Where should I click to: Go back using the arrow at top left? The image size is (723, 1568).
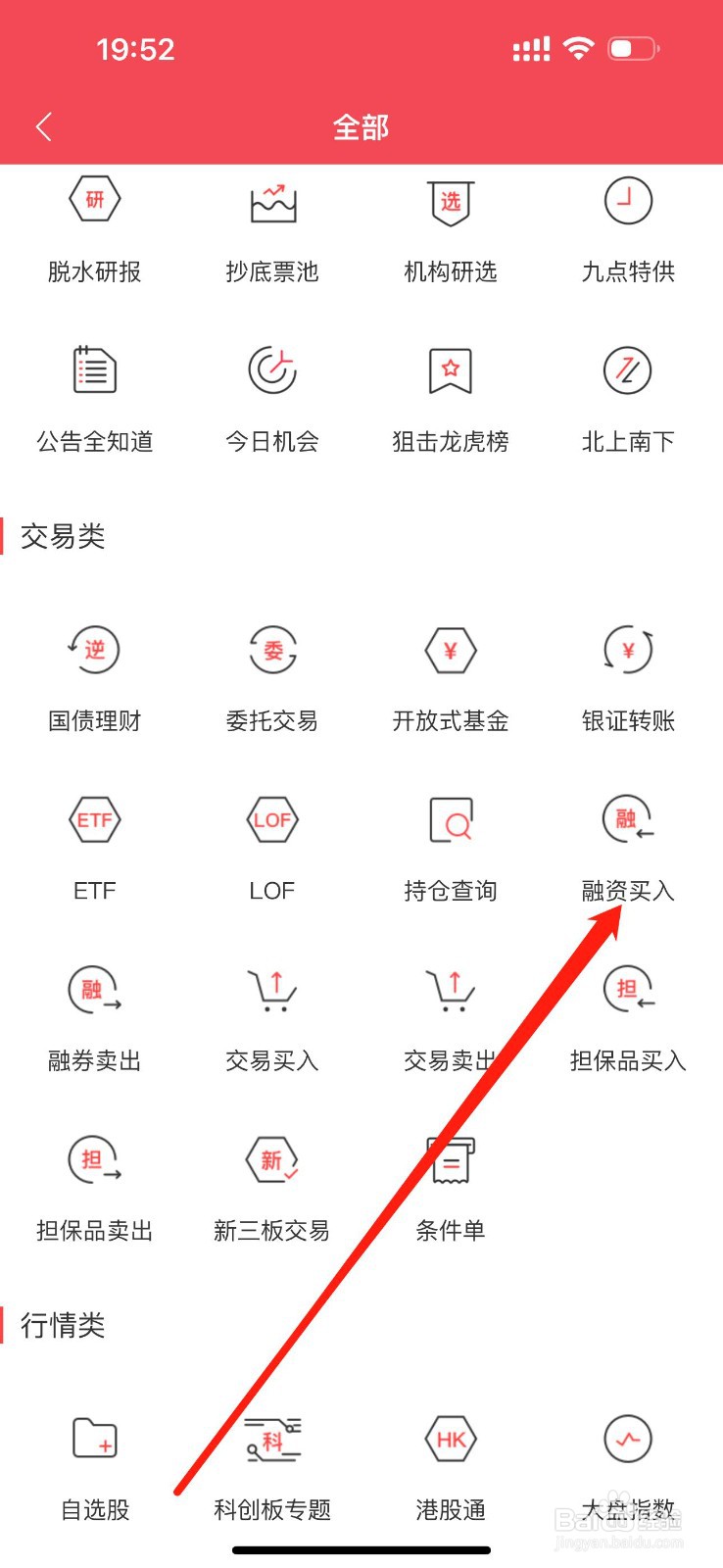click(x=43, y=125)
